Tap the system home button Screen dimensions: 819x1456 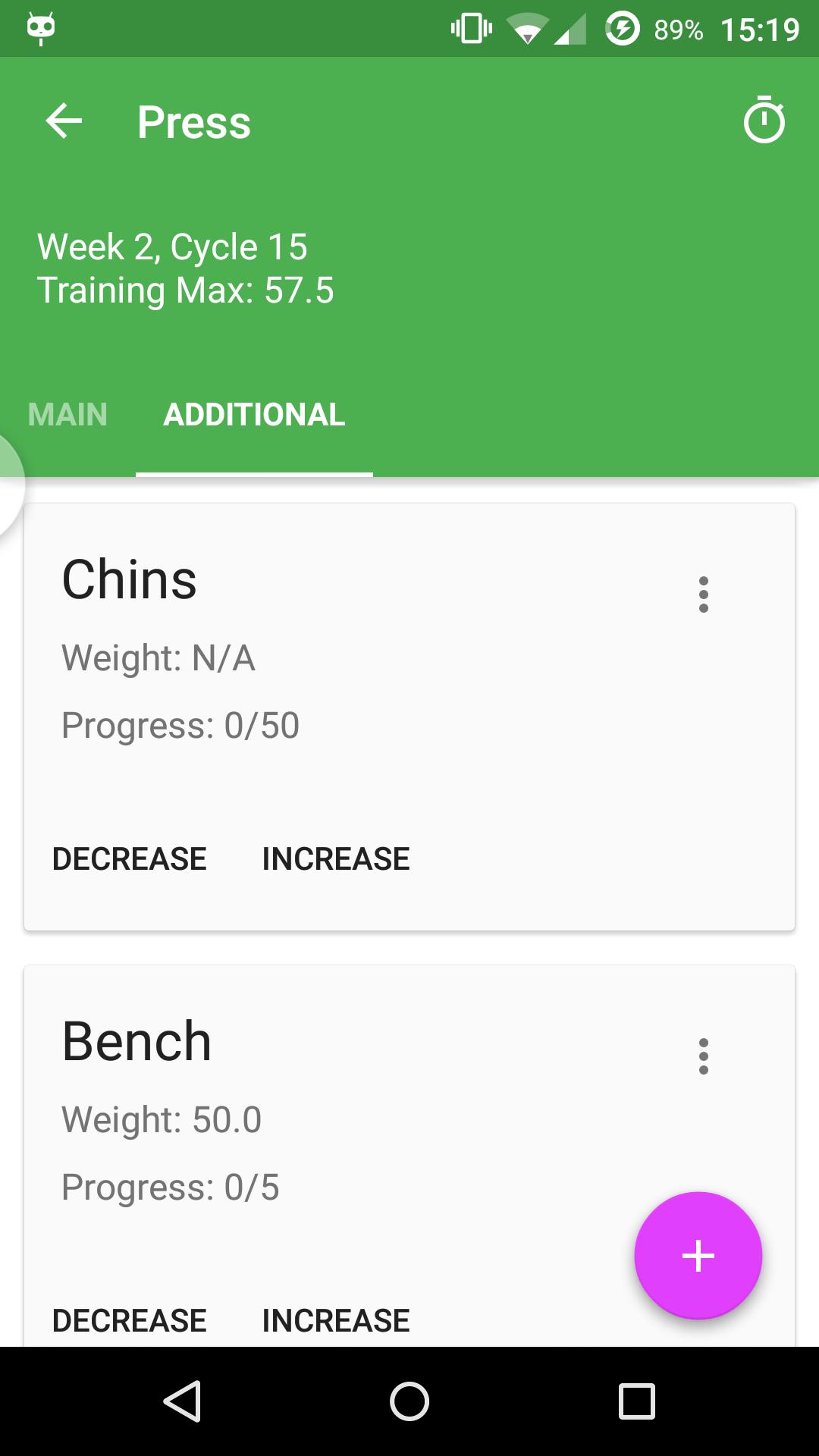(x=409, y=1401)
